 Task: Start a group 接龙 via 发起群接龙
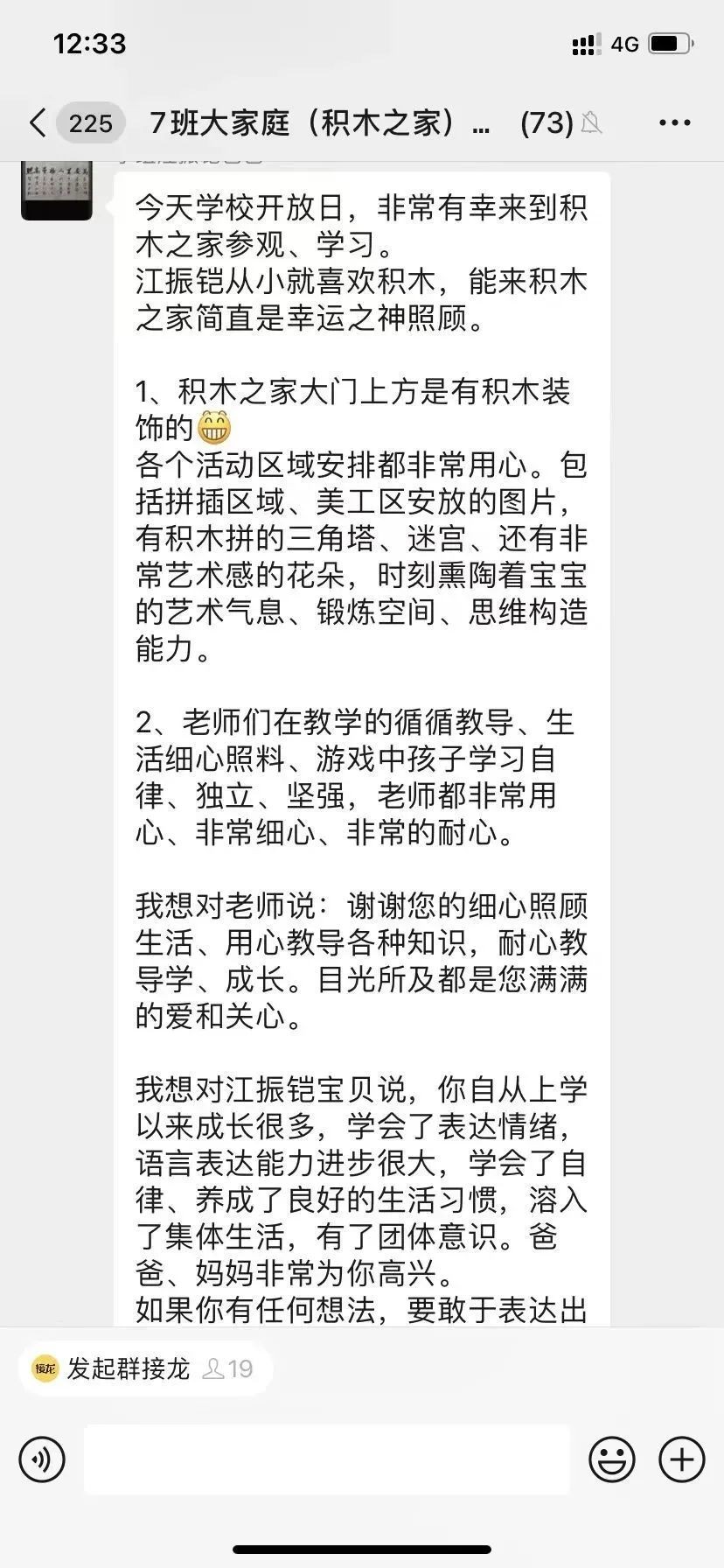click(x=128, y=1368)
